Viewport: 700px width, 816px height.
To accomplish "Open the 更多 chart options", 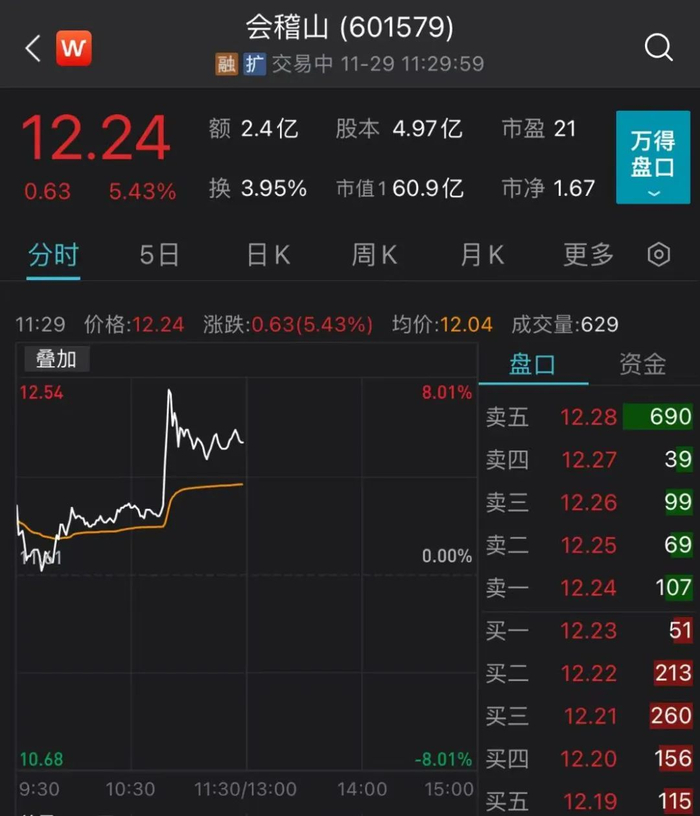I will pos(588,255).
